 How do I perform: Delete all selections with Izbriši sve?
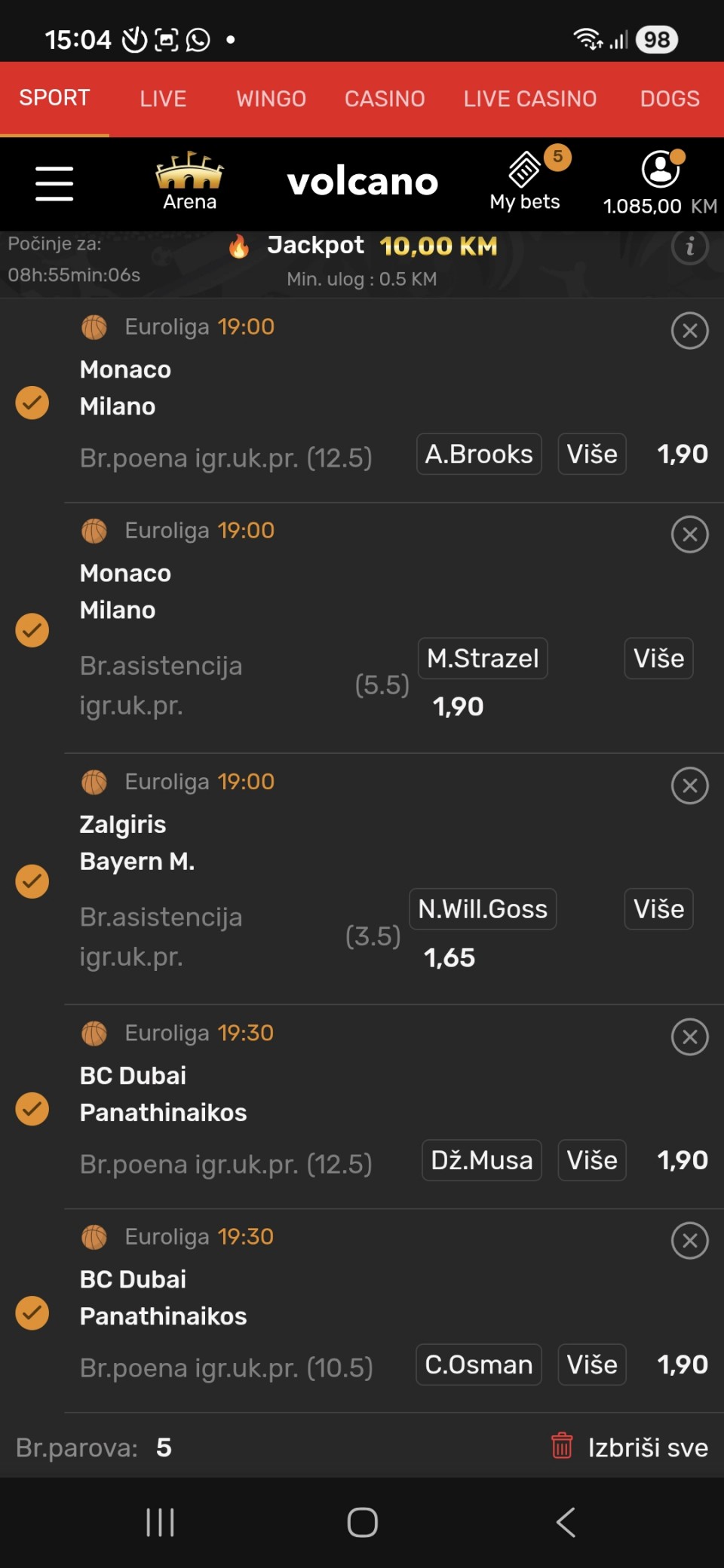coord(630,1447)
